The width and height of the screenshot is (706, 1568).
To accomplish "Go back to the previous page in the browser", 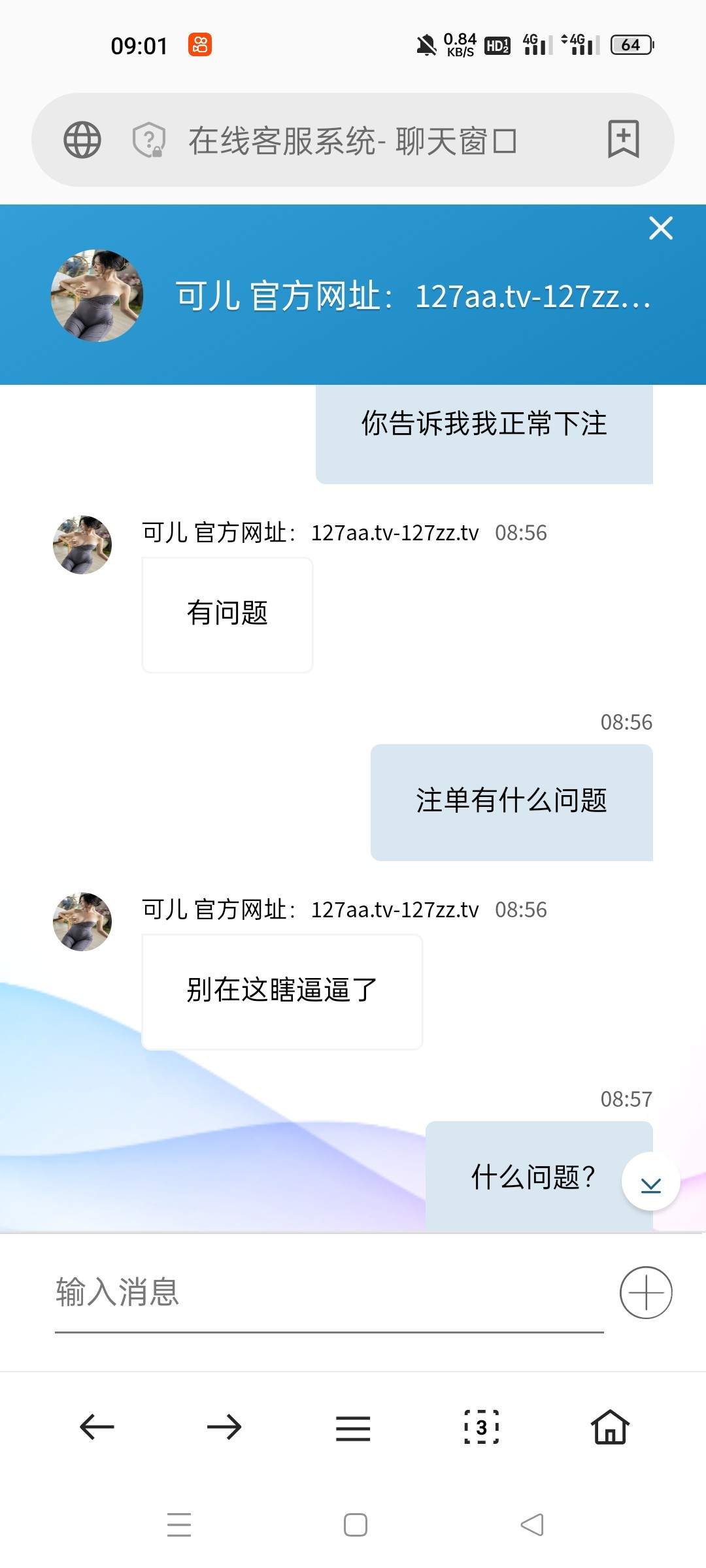I will coord(97,1428).
